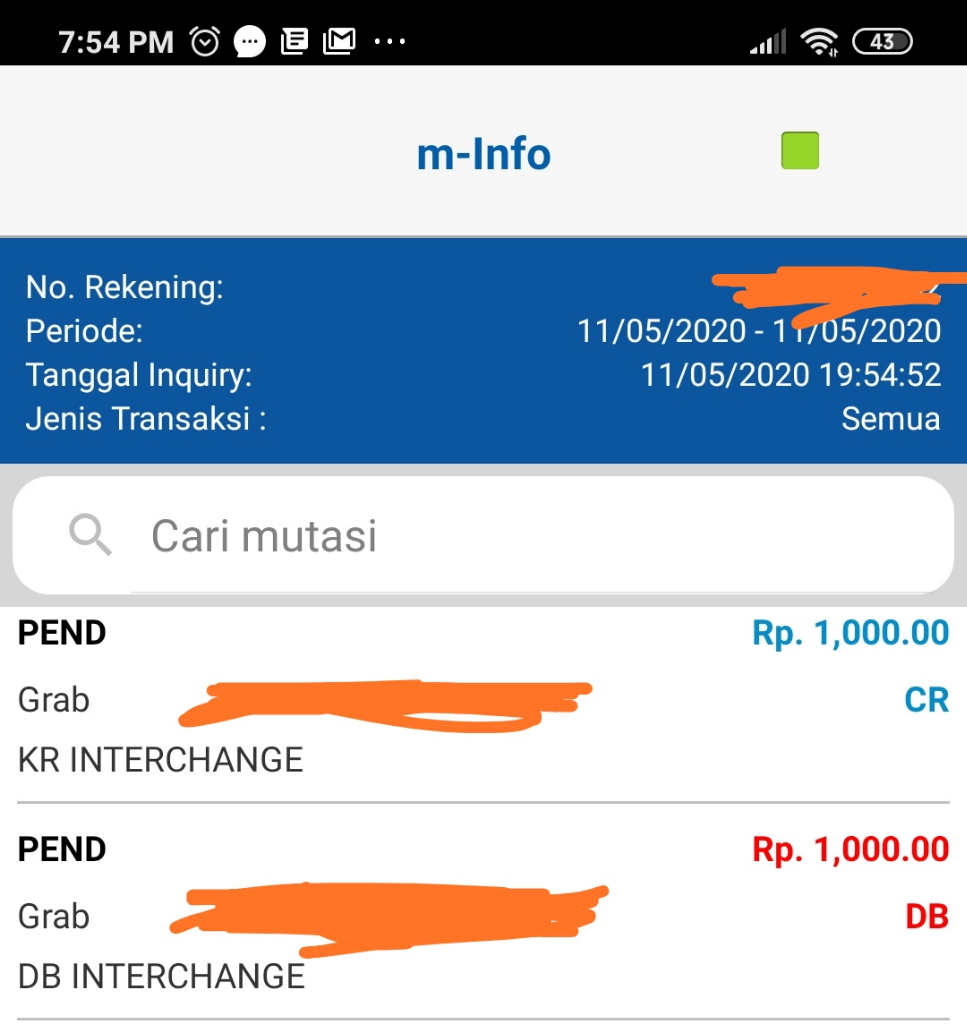Tap the Wi-Fi icon in the status bar
Viewport: 967px width, 1024px height.
point(820,41)
